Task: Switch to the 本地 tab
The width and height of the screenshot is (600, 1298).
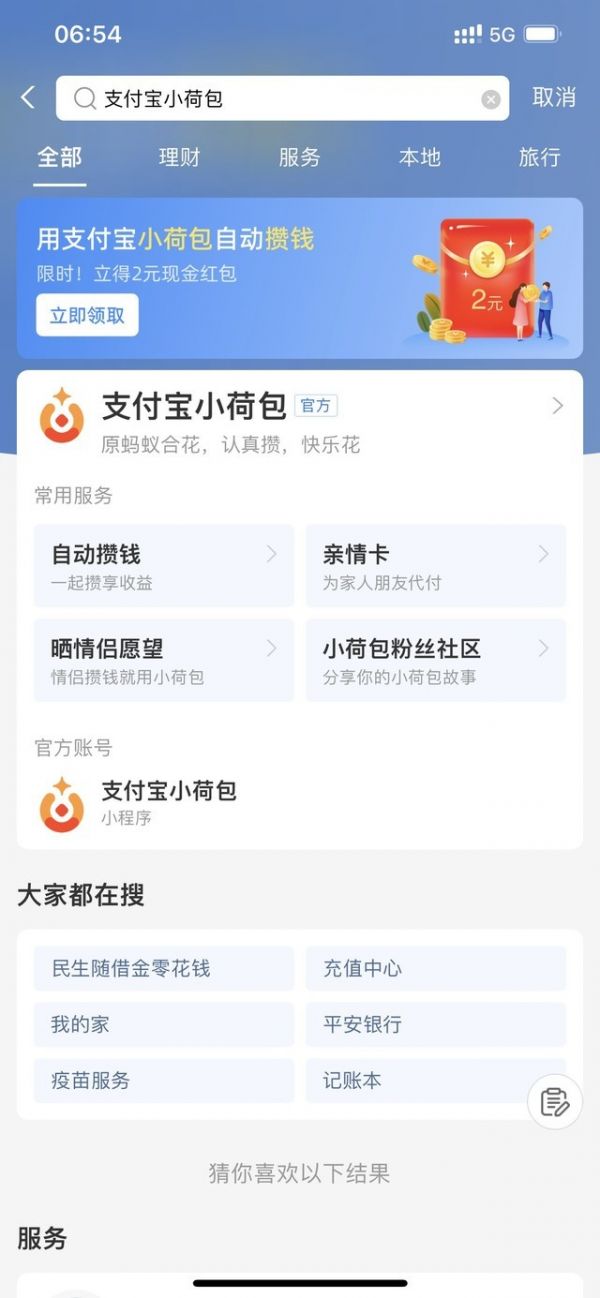Action: (x=419, y=157)
